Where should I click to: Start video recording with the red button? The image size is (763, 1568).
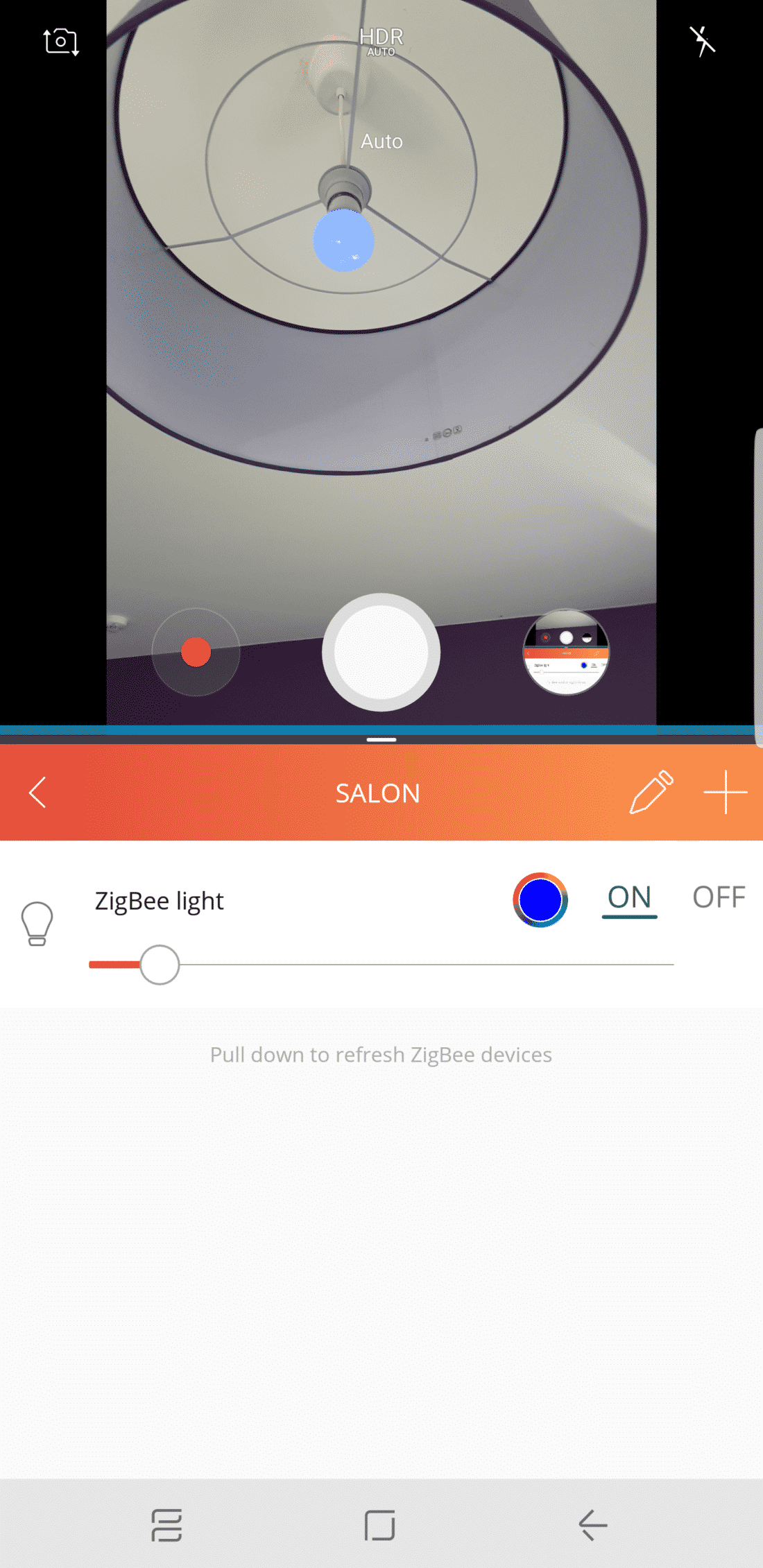(196, 652)
